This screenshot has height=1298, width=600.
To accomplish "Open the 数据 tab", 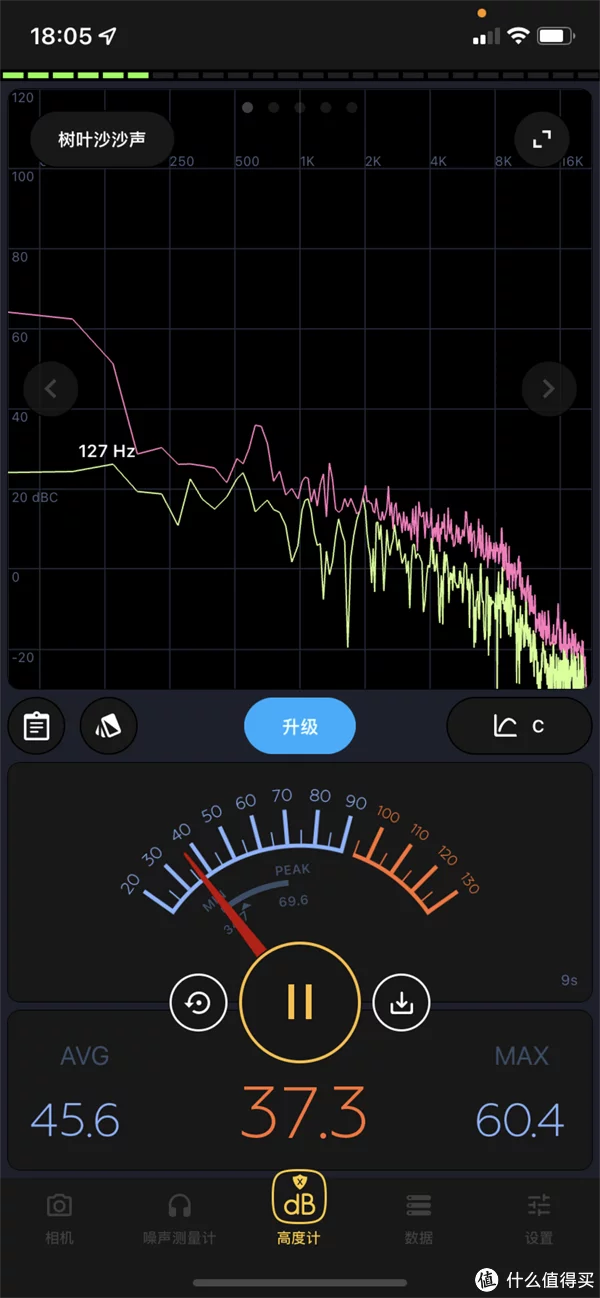I will (419, 1217).
